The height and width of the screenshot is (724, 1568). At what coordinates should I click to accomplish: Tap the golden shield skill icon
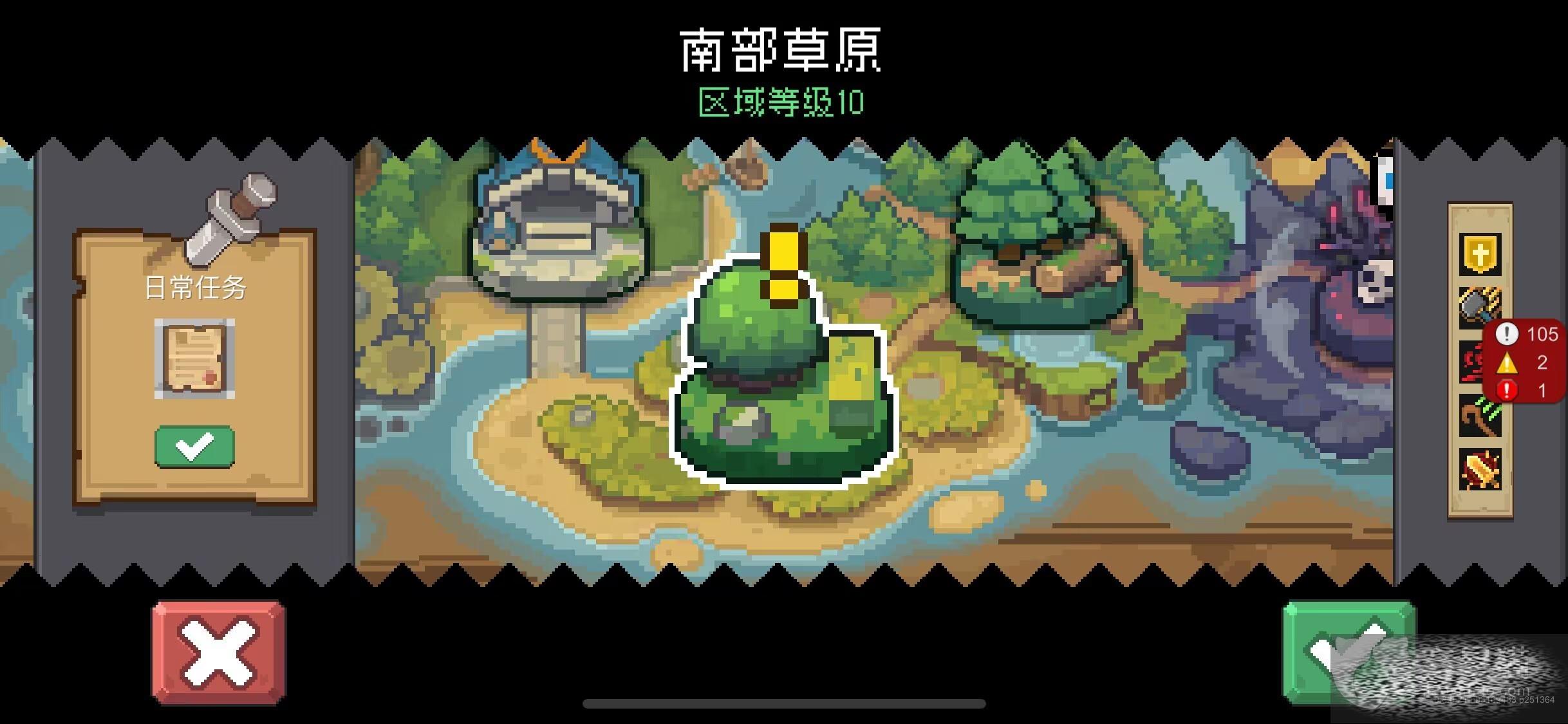tap(1480, 254)
